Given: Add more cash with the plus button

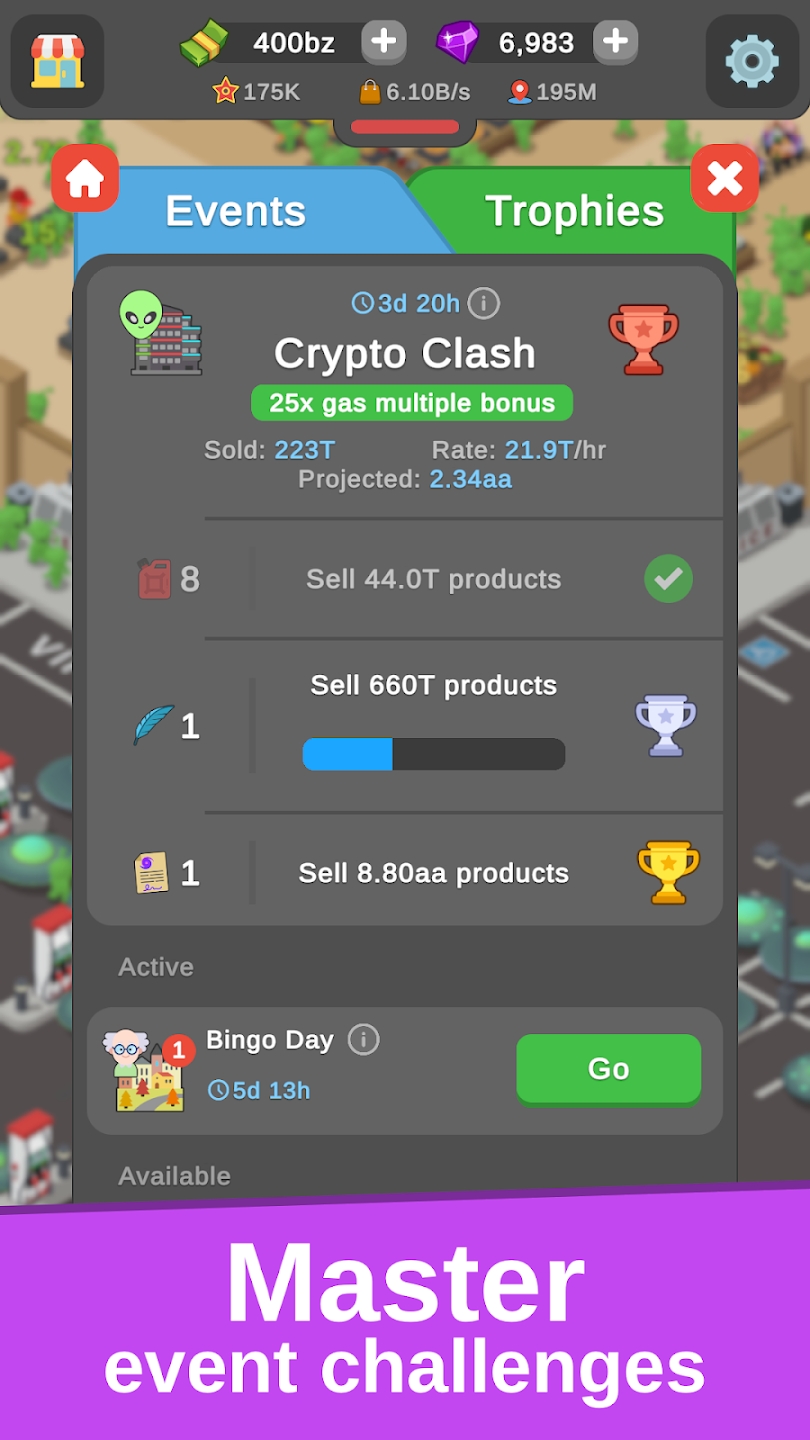Looking at the screenshot, I should 383,42.
